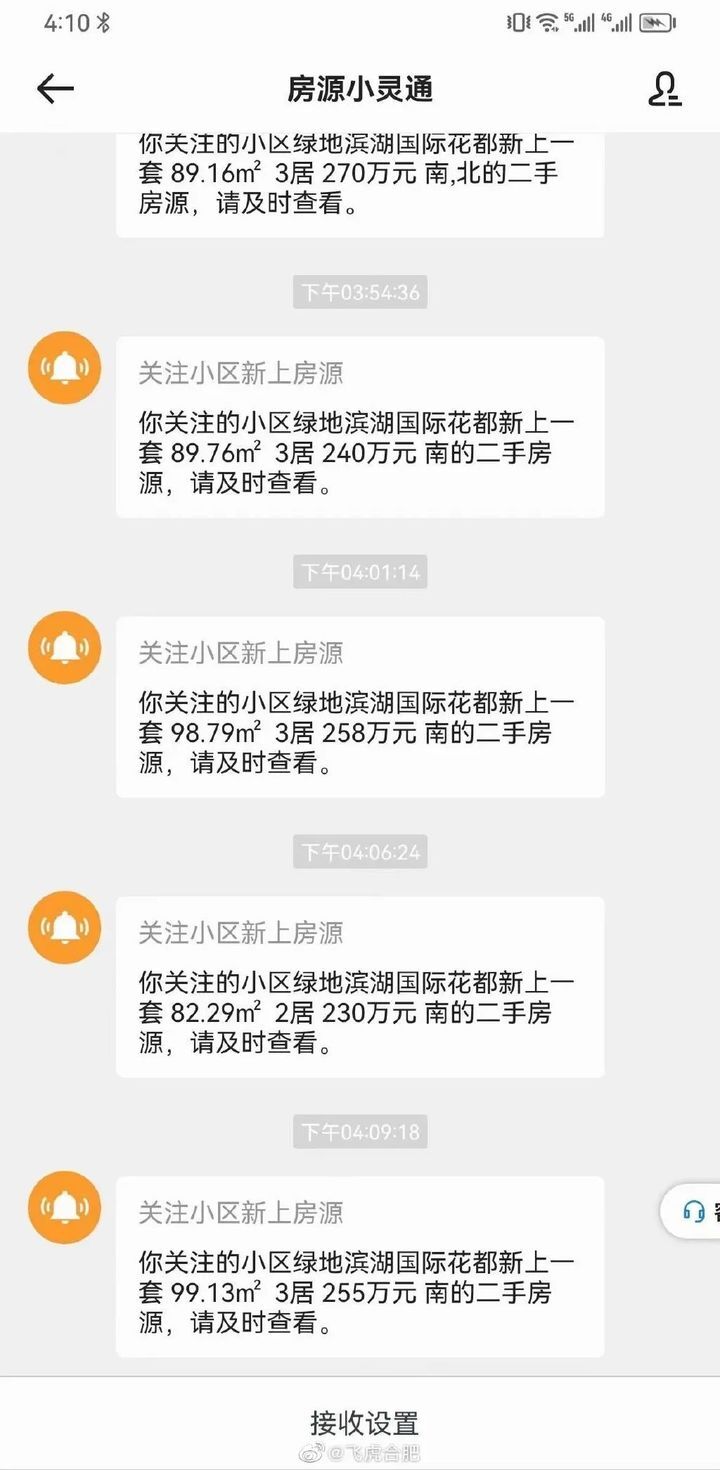Tap the bell icon on the 04:09:18 message
This screenshot has width=720, height=1470.
point(63,1208)
